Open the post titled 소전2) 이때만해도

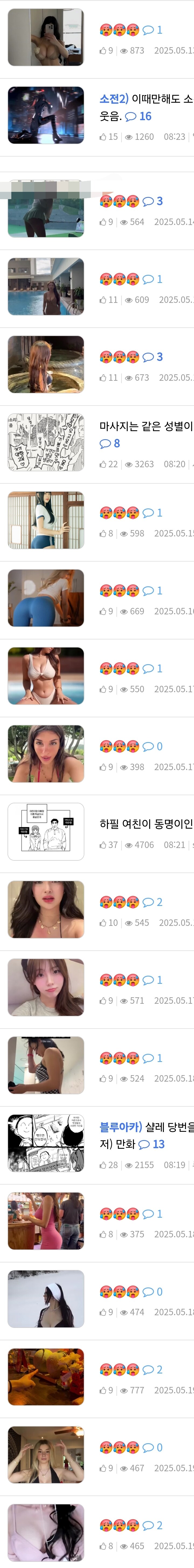point(146,99)
